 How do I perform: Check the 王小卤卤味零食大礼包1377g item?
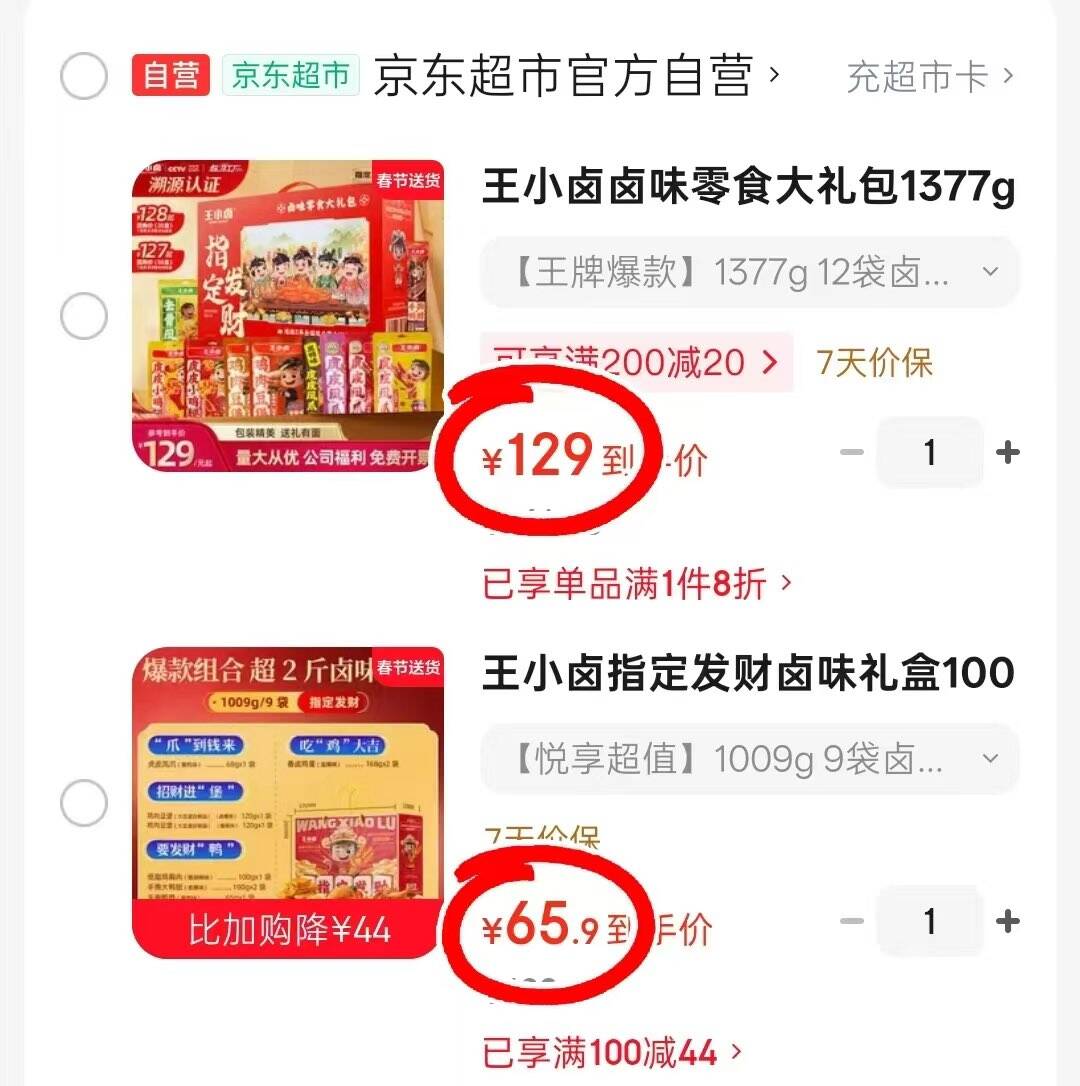[x=83, y=318]
